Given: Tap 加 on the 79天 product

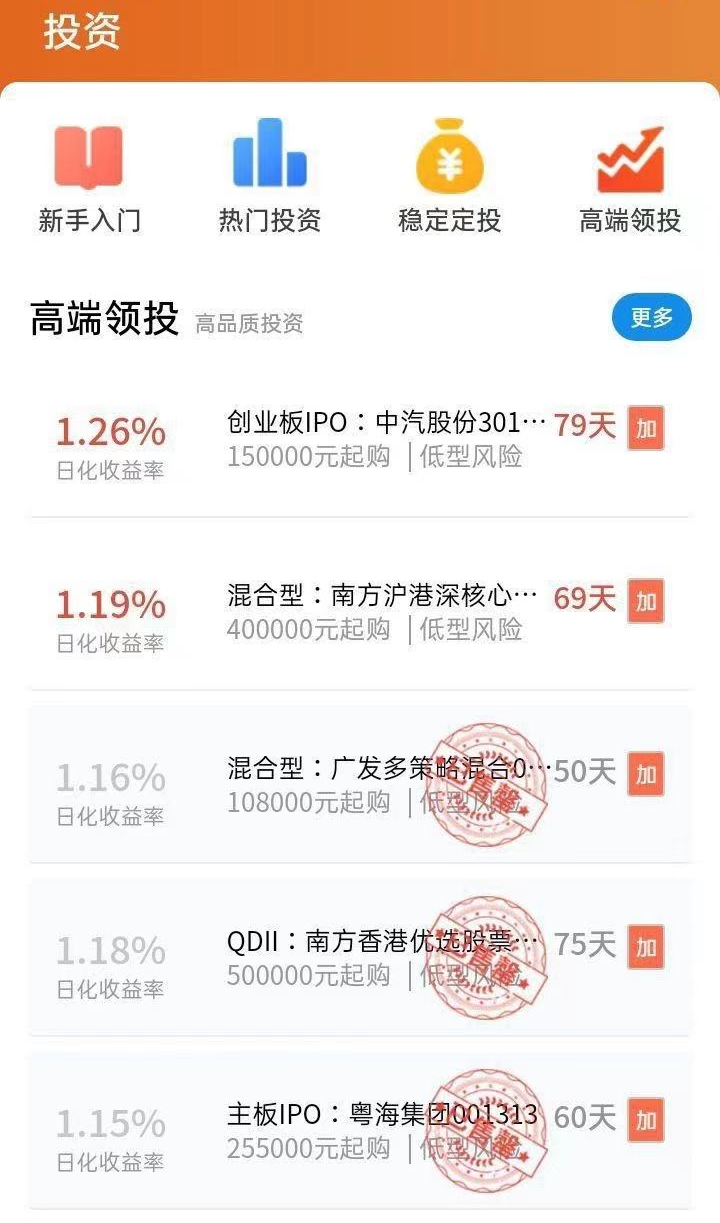Looking at the screenshot, I should (x=646, y=428).
